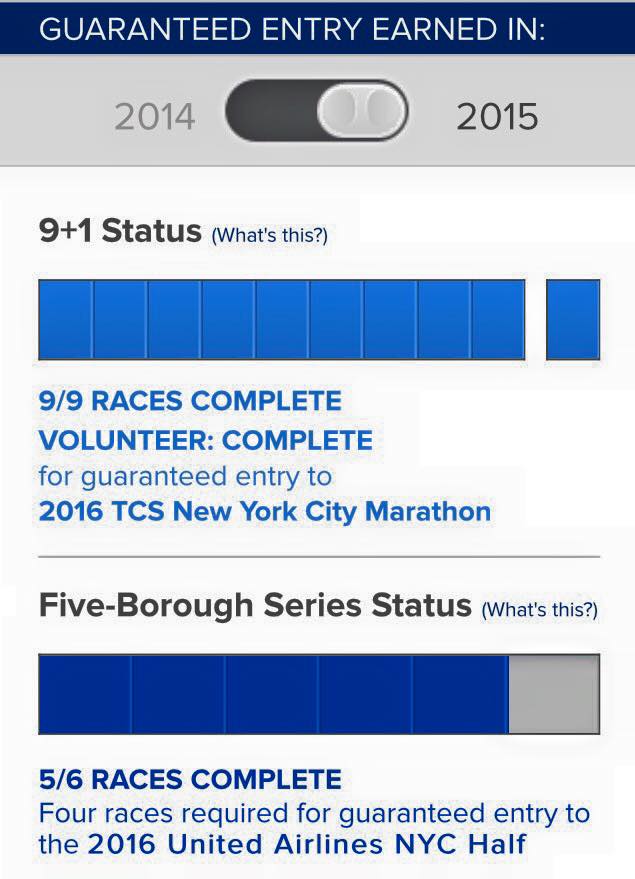Open "What's this?" beside 9+1 Status

(x=269, y=236)
